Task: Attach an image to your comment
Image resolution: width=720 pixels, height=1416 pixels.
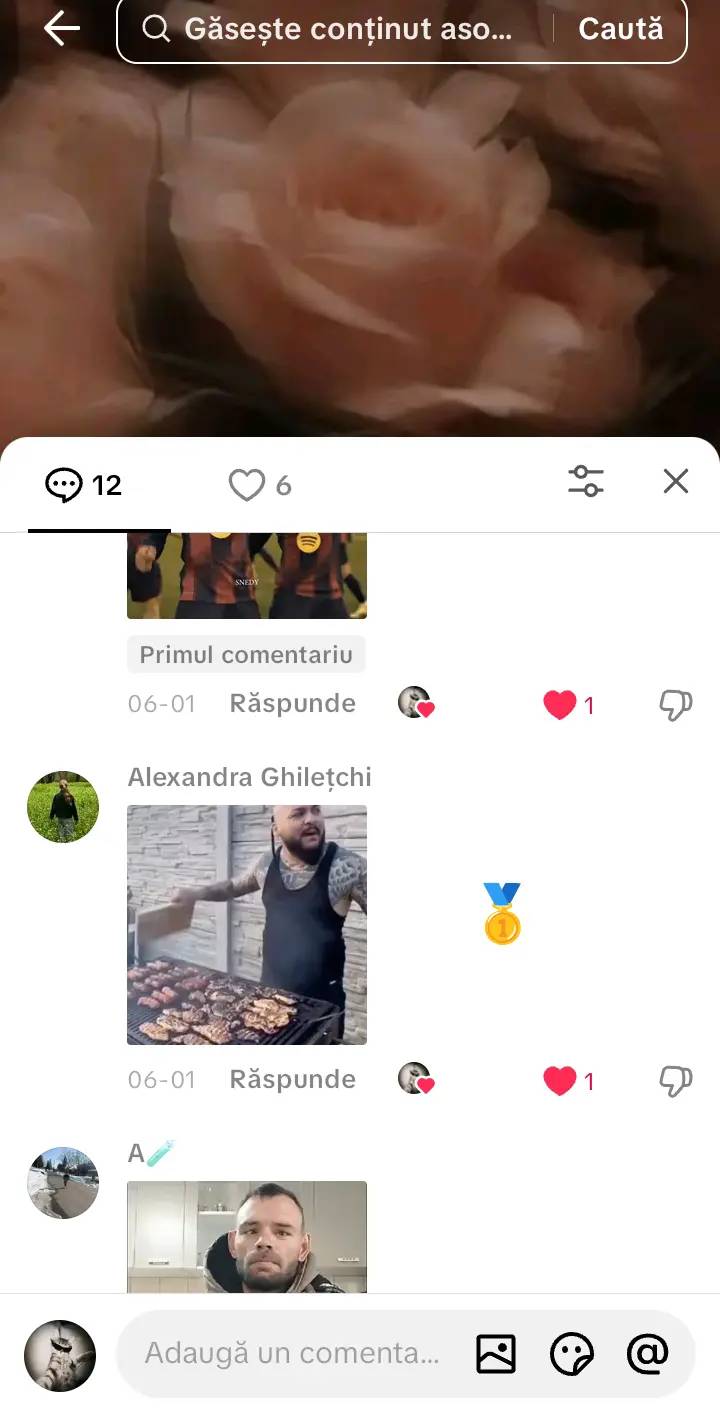Action: tap(495, 1354)
